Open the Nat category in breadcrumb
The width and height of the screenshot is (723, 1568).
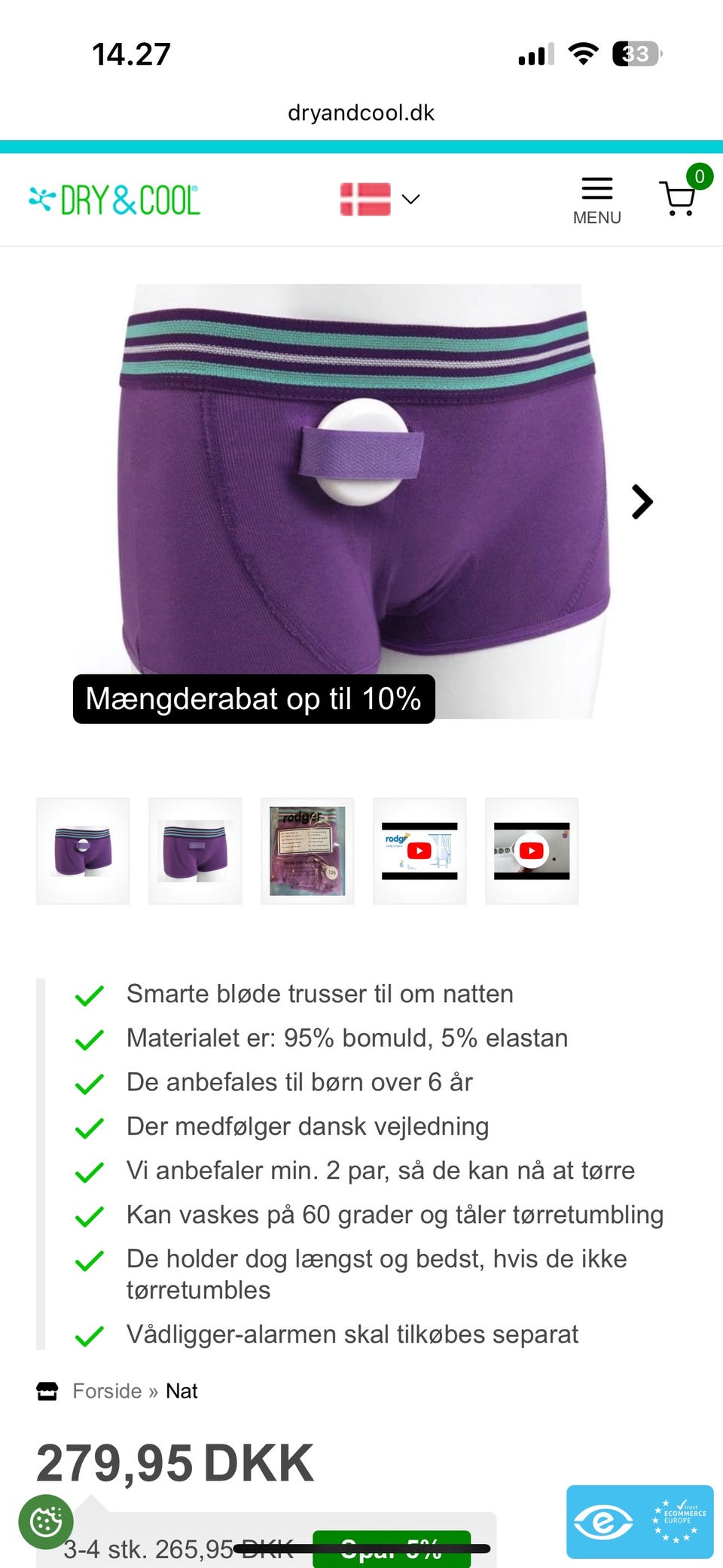coord(182,1391)
